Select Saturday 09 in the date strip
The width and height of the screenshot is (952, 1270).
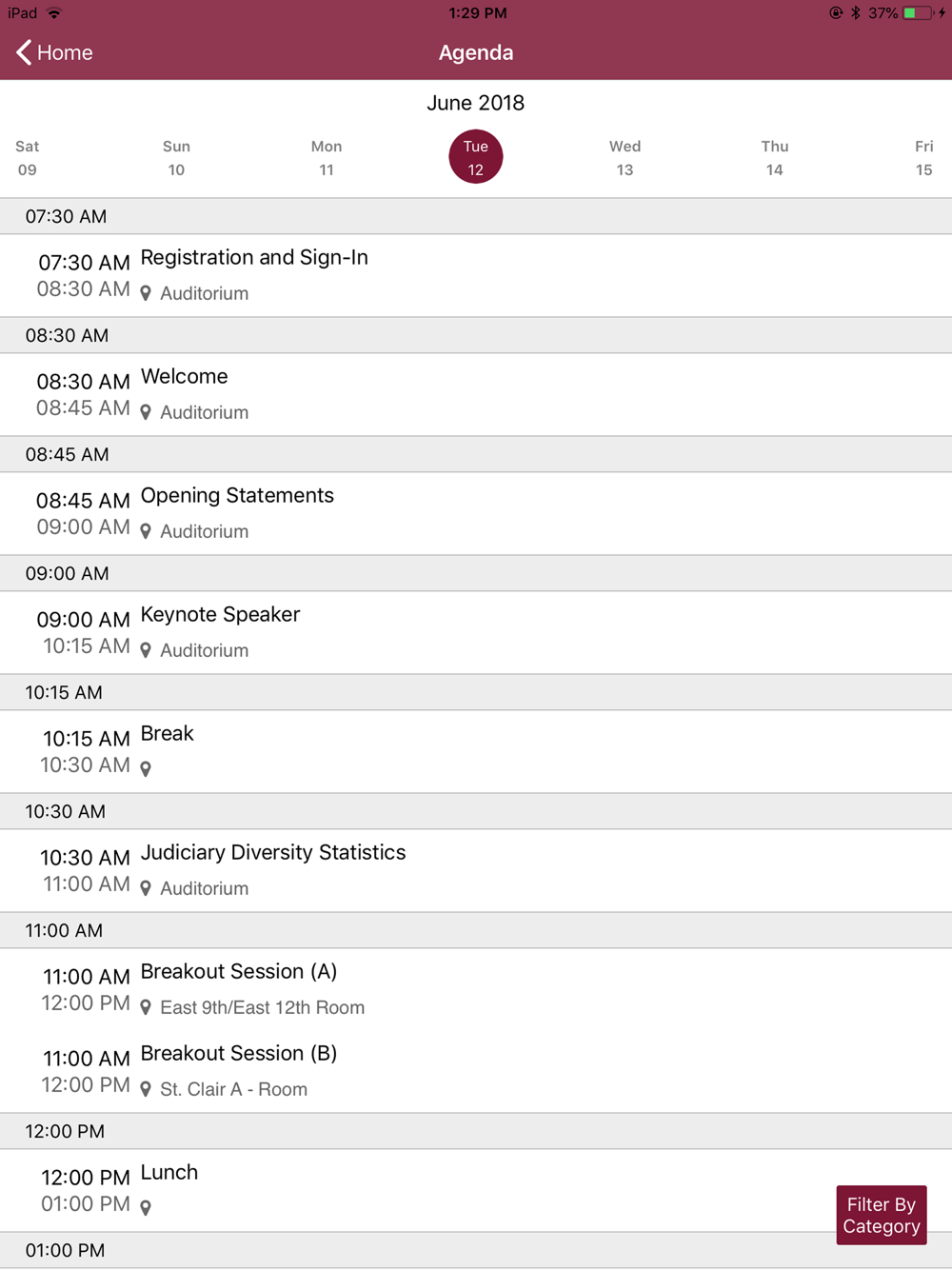(28, 157)
